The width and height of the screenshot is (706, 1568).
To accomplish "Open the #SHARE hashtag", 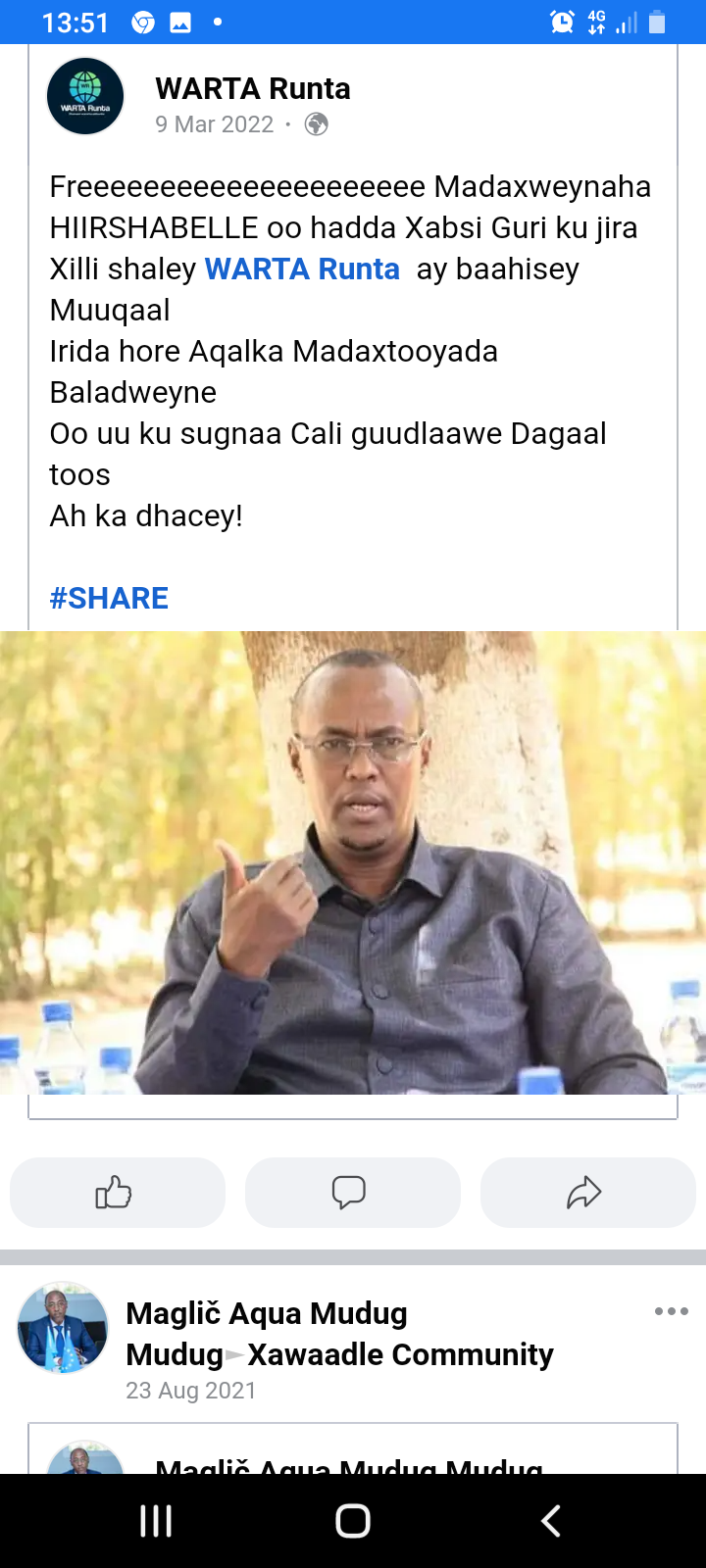I will tap(109, 598).
